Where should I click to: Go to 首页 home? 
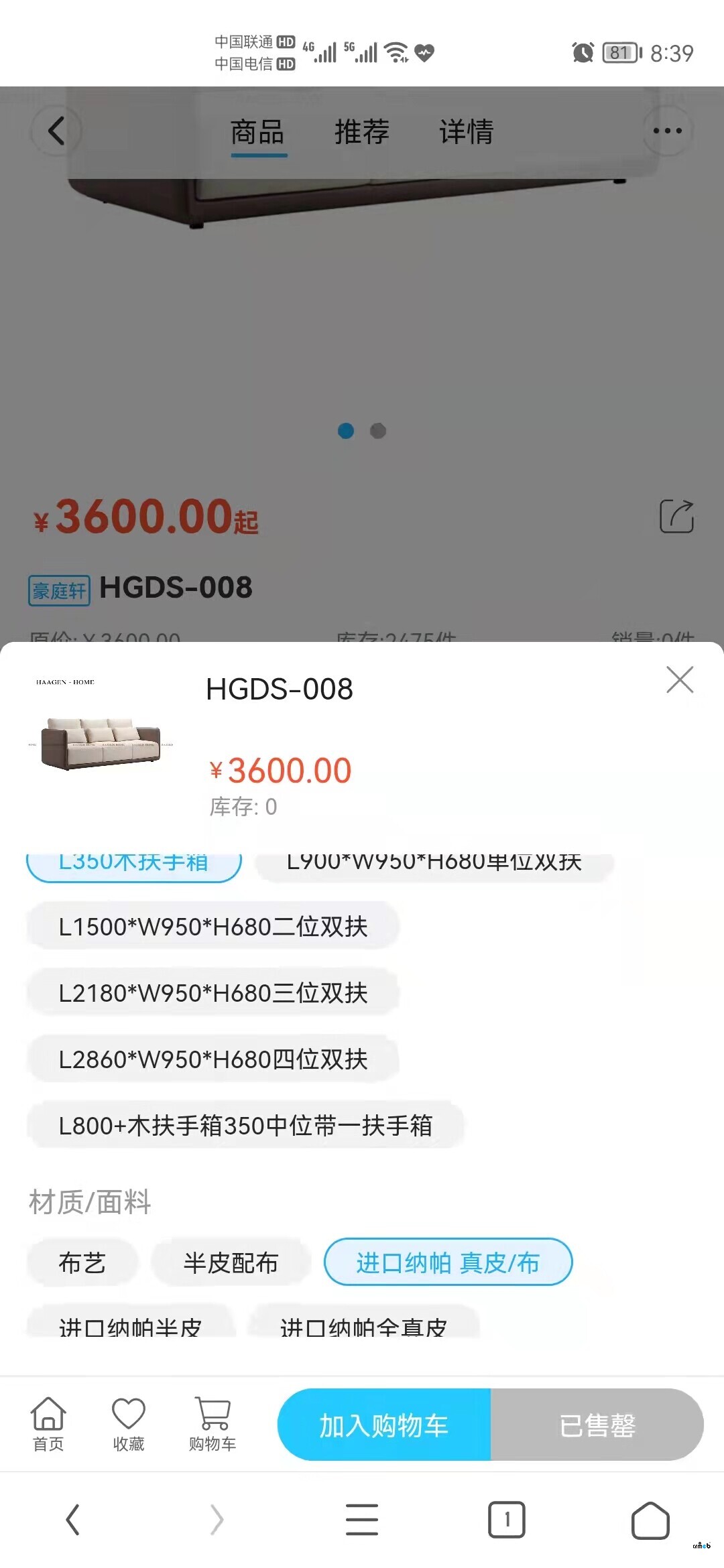(48, 1424)
